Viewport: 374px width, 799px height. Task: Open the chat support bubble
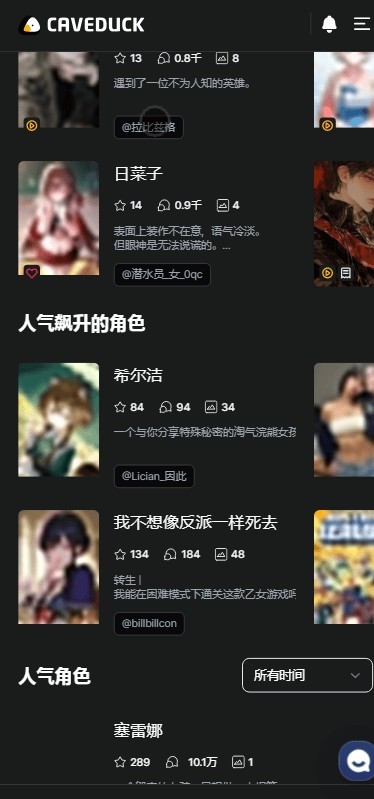tap(357, 761)
